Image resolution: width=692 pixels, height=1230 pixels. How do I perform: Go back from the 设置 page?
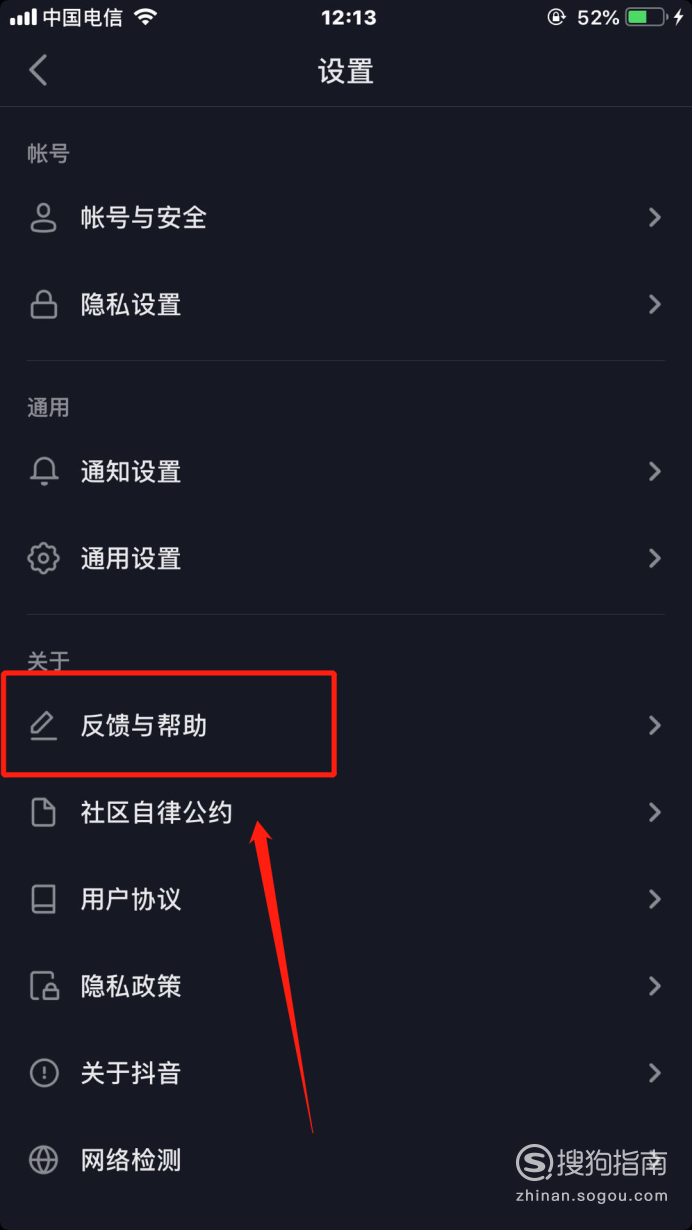coord(39,71)
